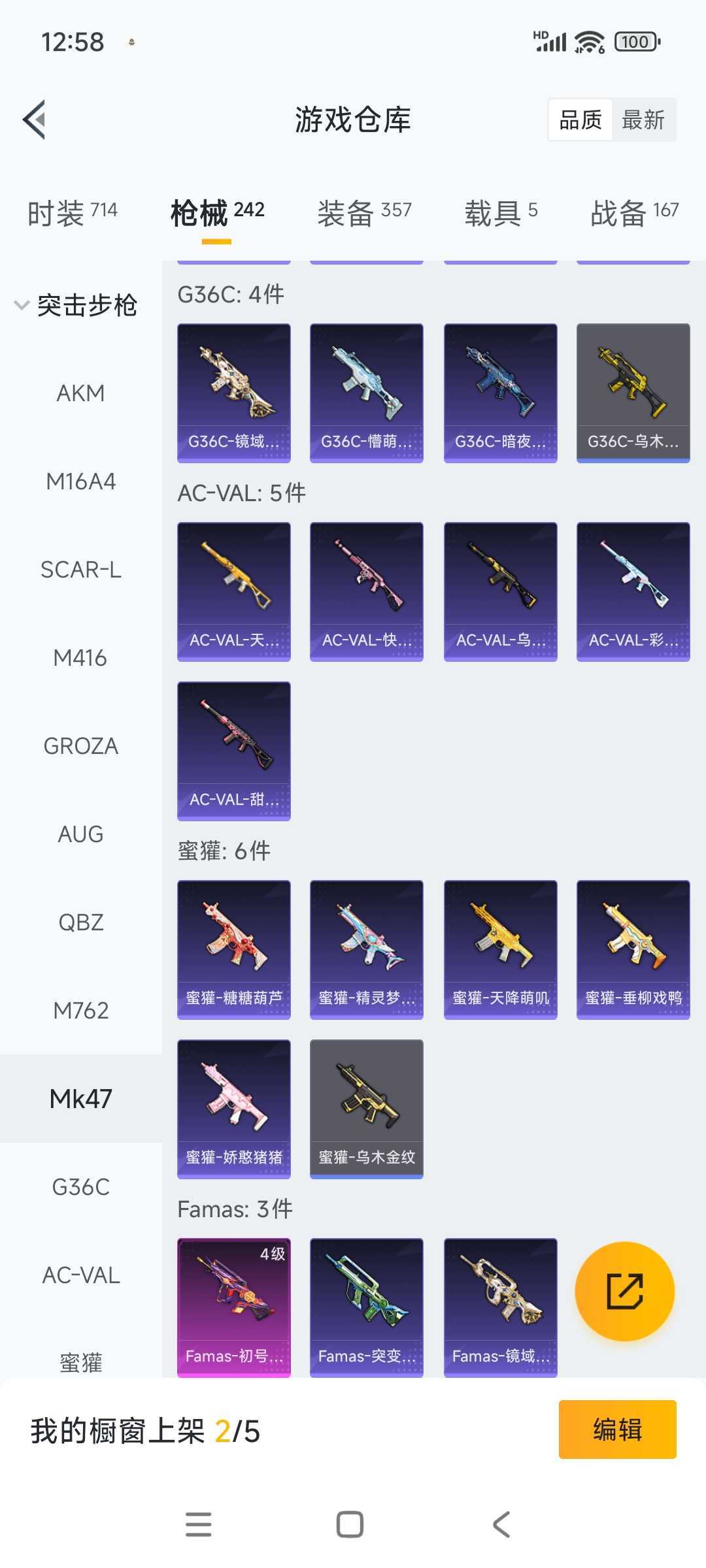Sort by 最新
Screen dimensions: 706x1568
643,120
